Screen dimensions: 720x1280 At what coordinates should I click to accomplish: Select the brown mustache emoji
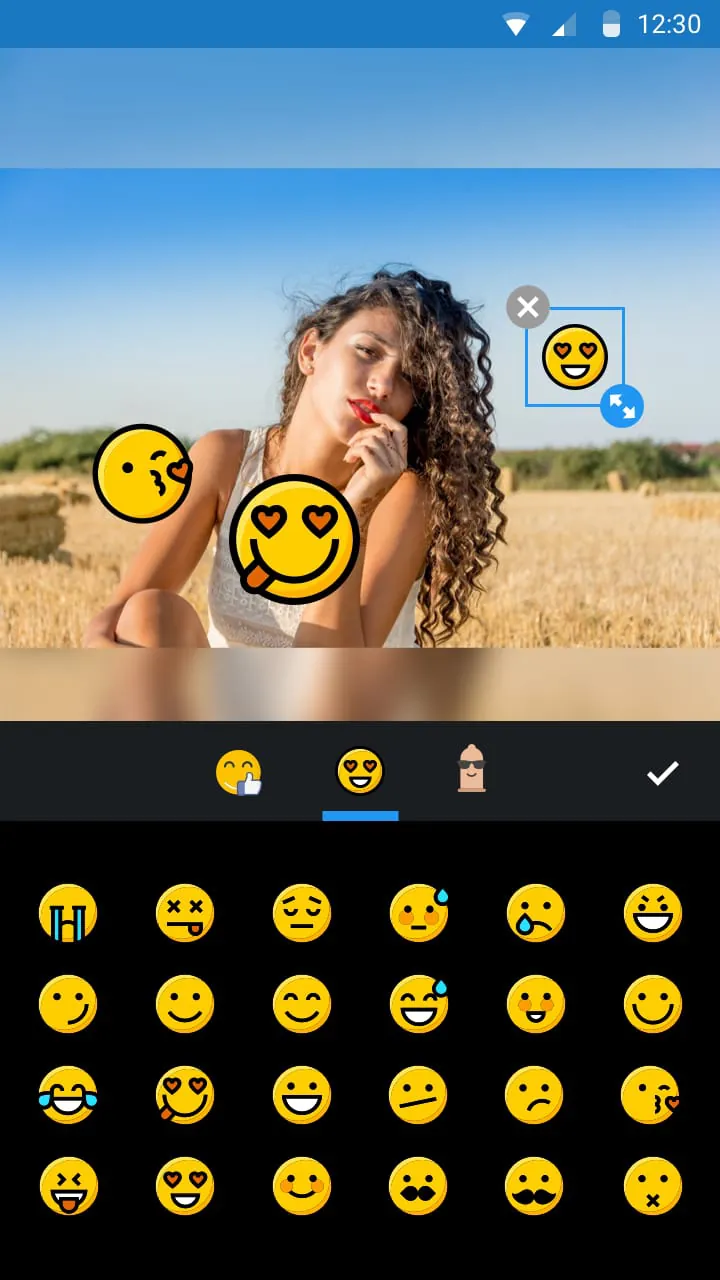pos(536,1185)
